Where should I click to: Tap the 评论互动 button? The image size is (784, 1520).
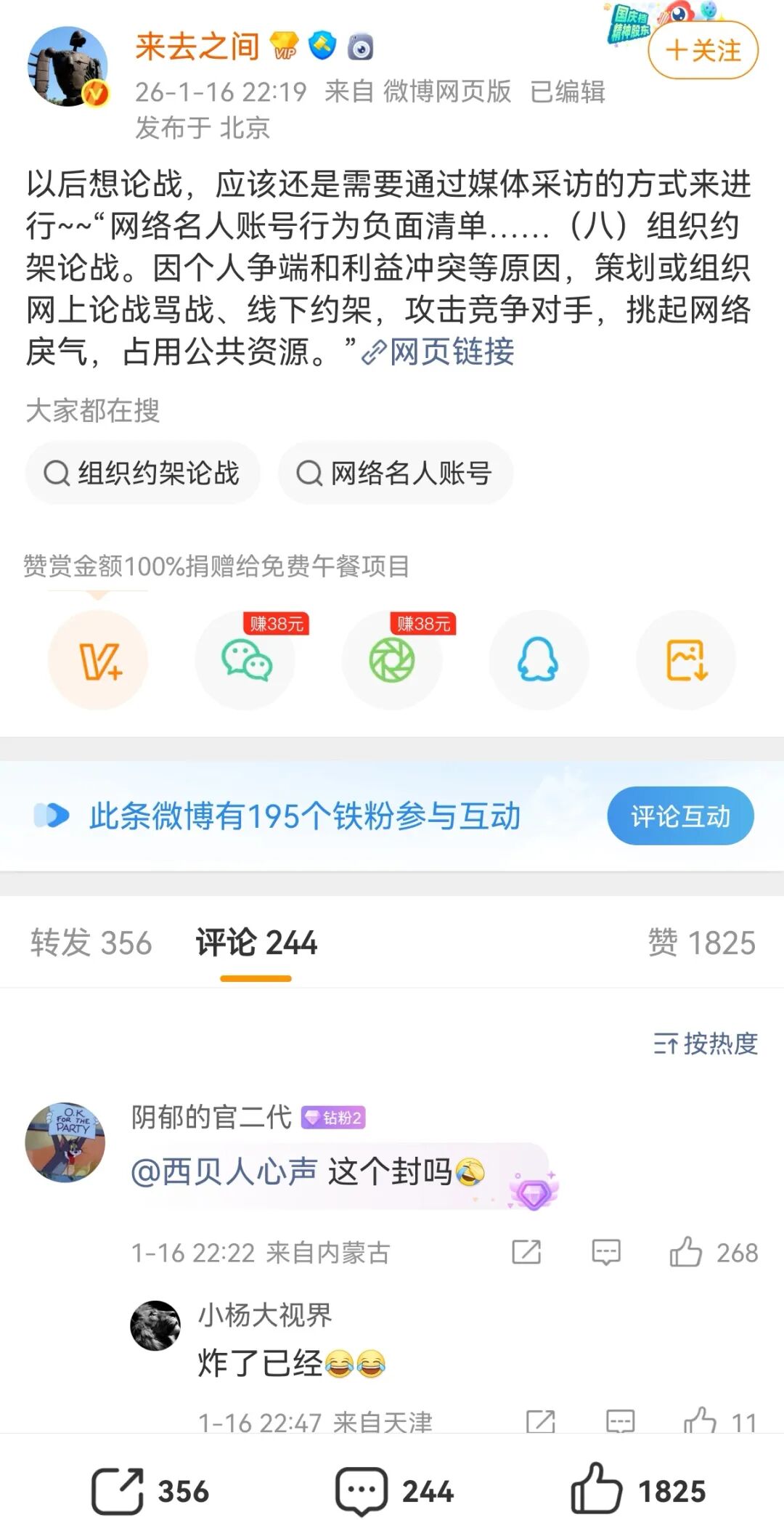680,816
